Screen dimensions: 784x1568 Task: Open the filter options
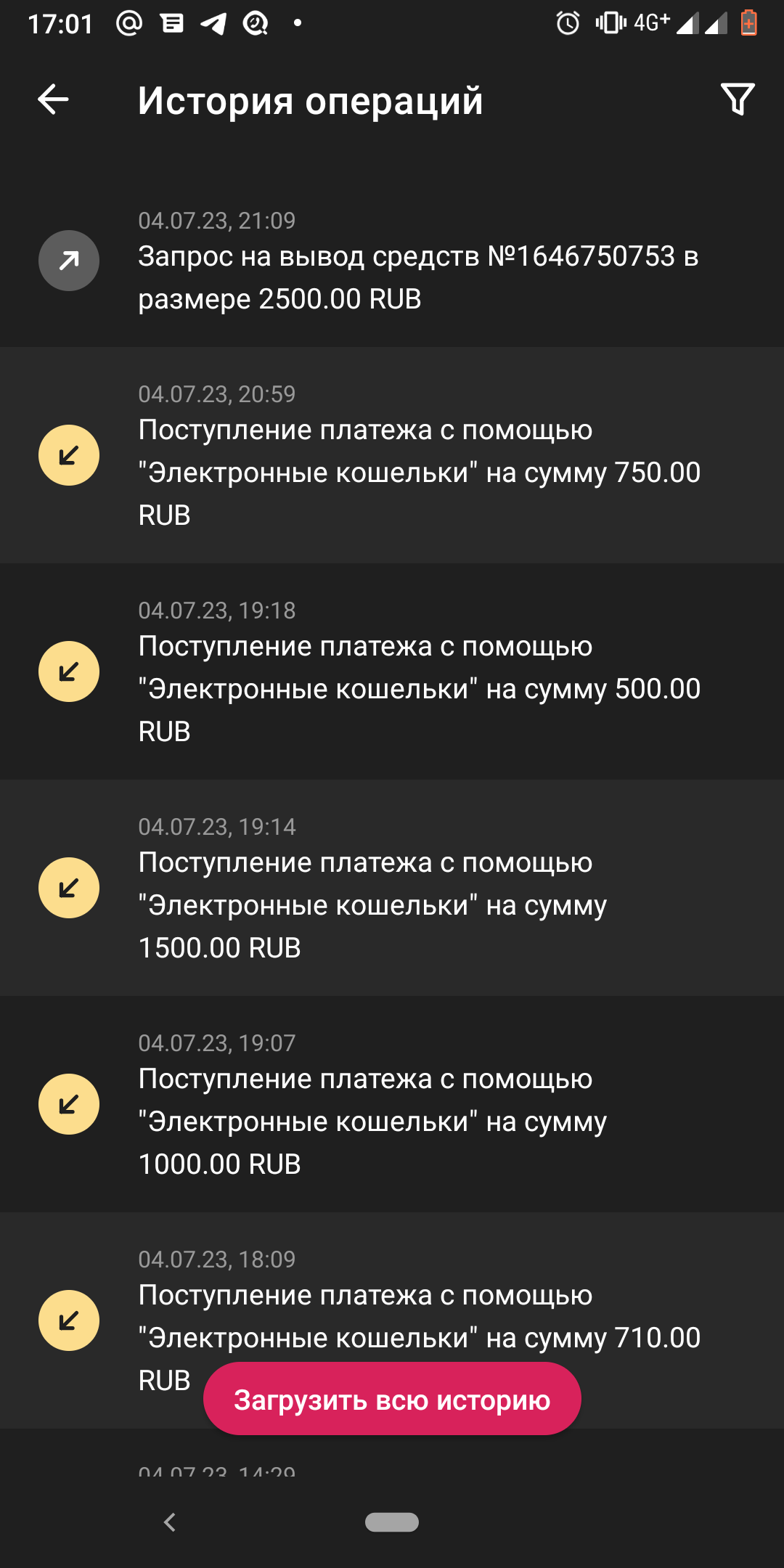(737, 99)
